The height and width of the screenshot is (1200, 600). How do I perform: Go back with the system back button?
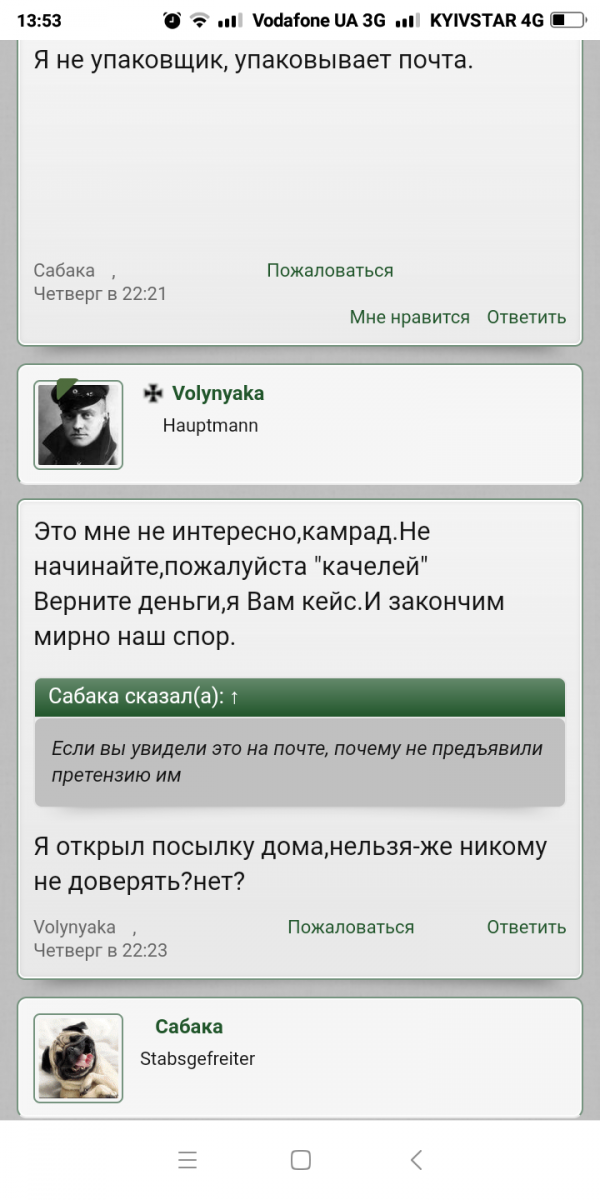click(x=417, y=1160)
